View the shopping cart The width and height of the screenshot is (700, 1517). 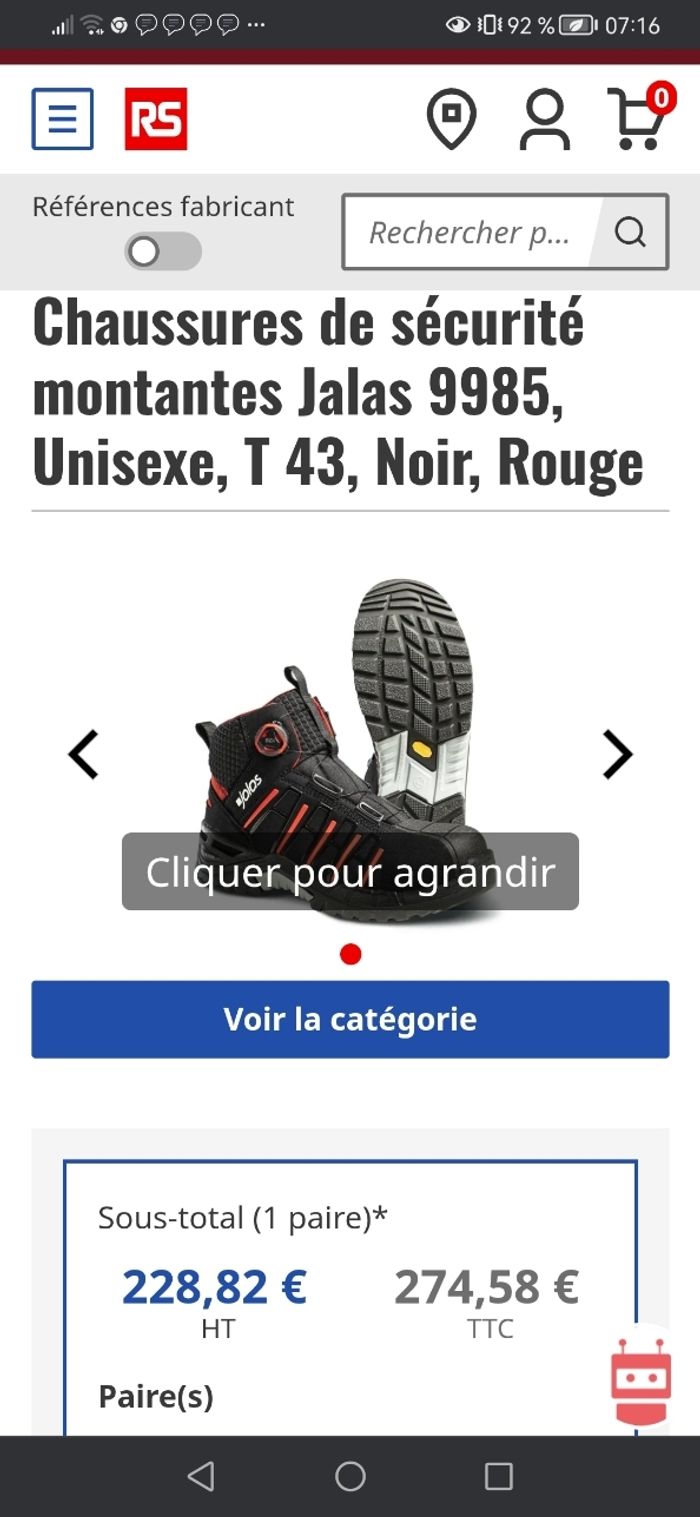click(x=638, y=119)
